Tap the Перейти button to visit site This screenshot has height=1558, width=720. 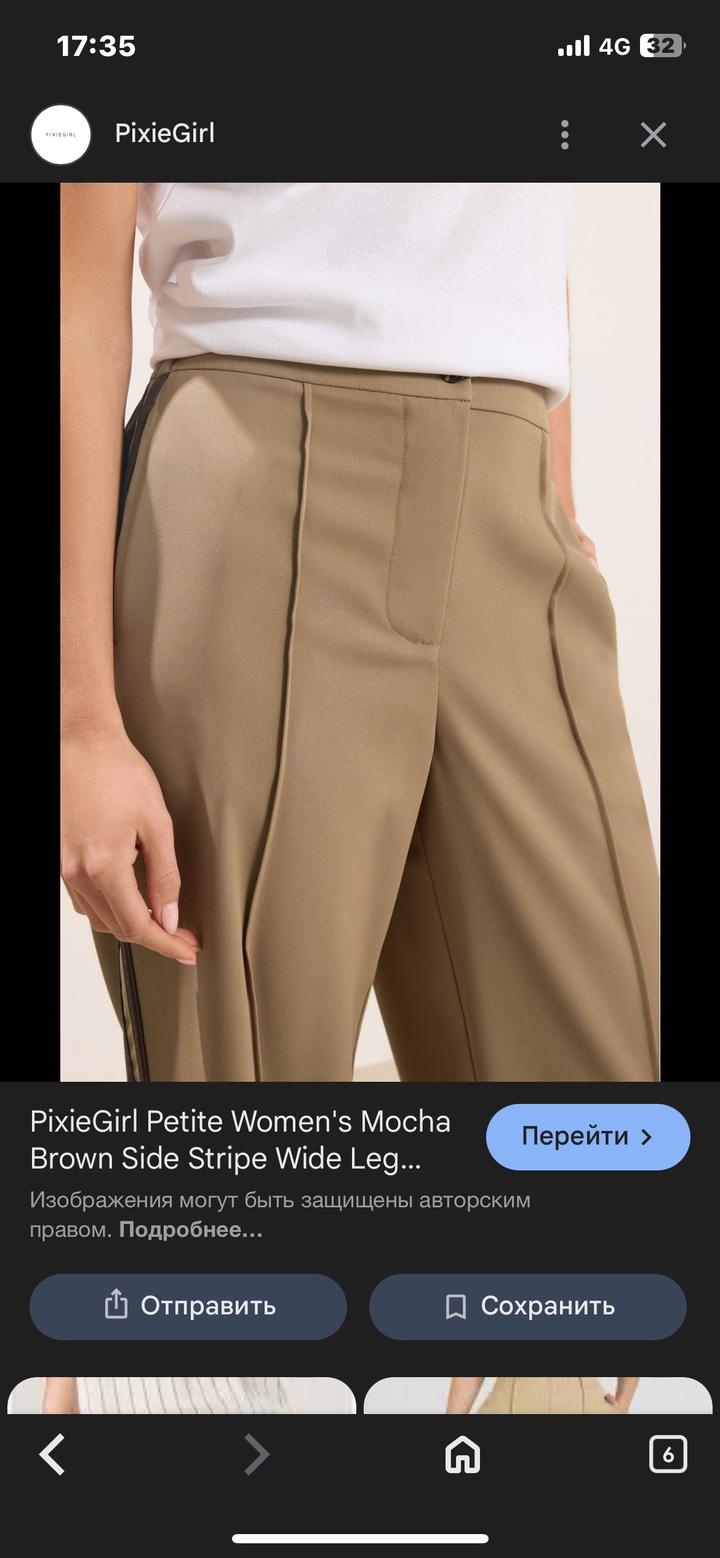point(588,1137)
